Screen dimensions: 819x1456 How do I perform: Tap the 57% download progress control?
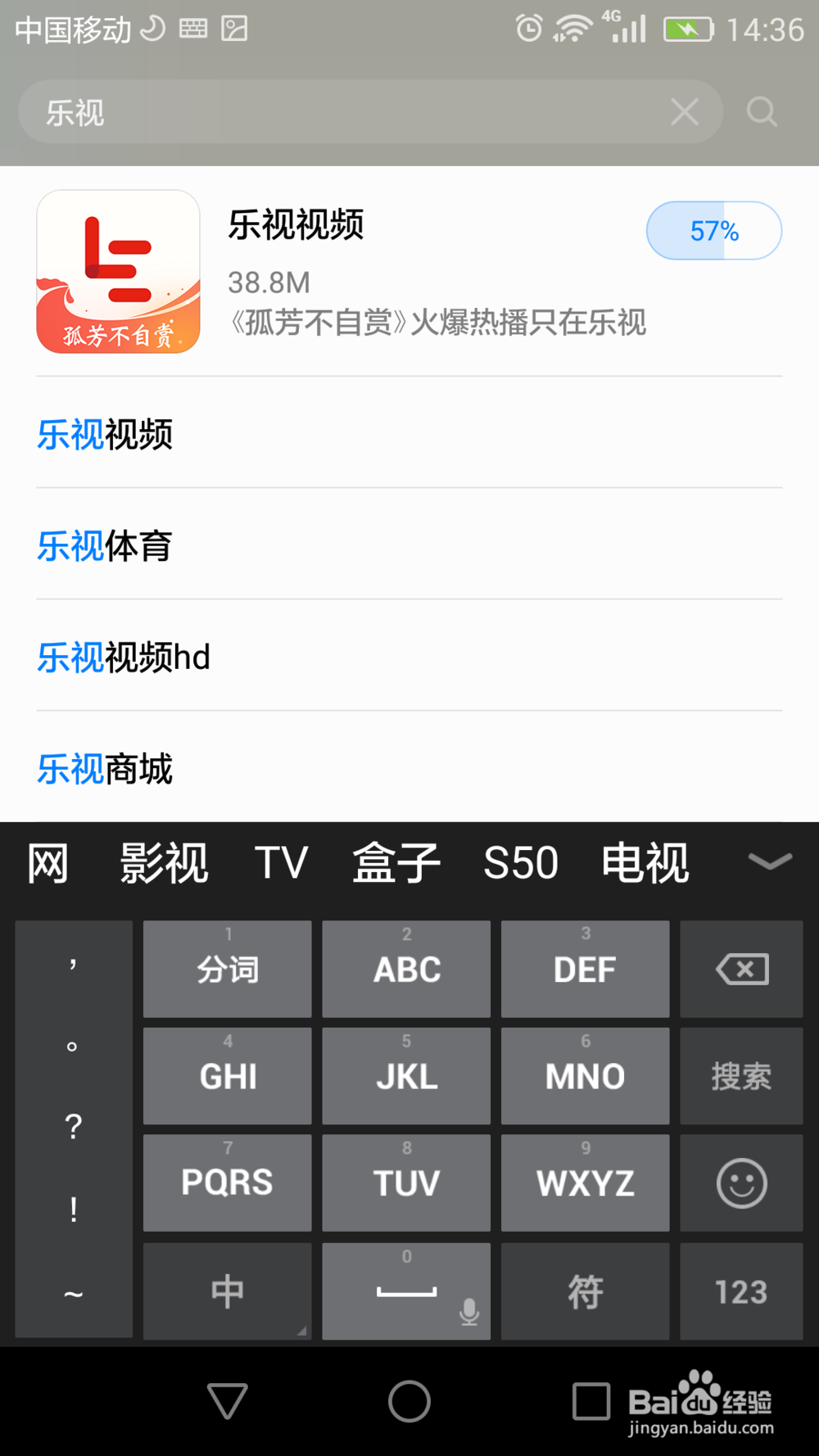pyautogui.click(x=713, y=231)
